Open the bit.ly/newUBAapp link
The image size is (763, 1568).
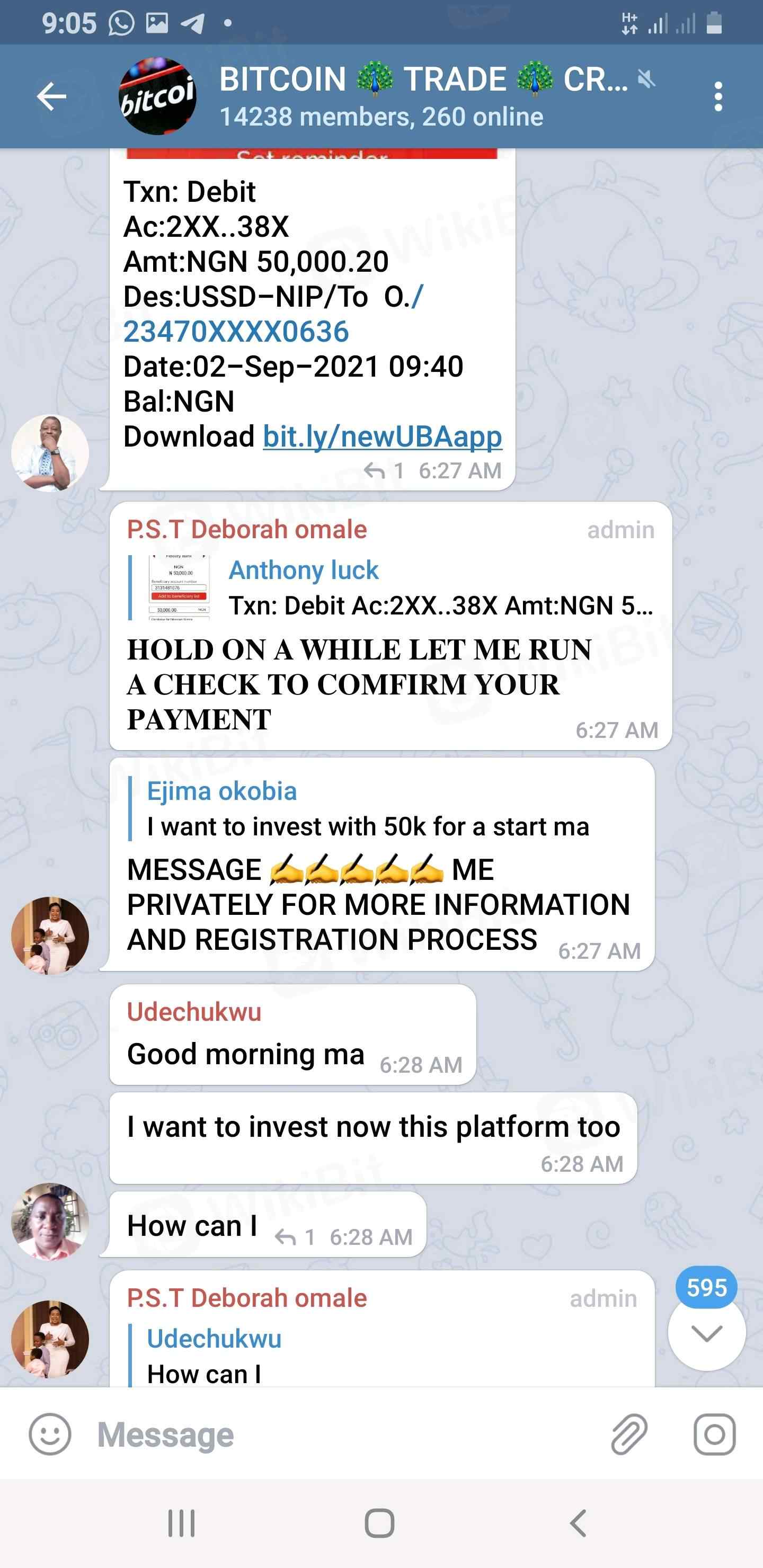coord(382,436)
